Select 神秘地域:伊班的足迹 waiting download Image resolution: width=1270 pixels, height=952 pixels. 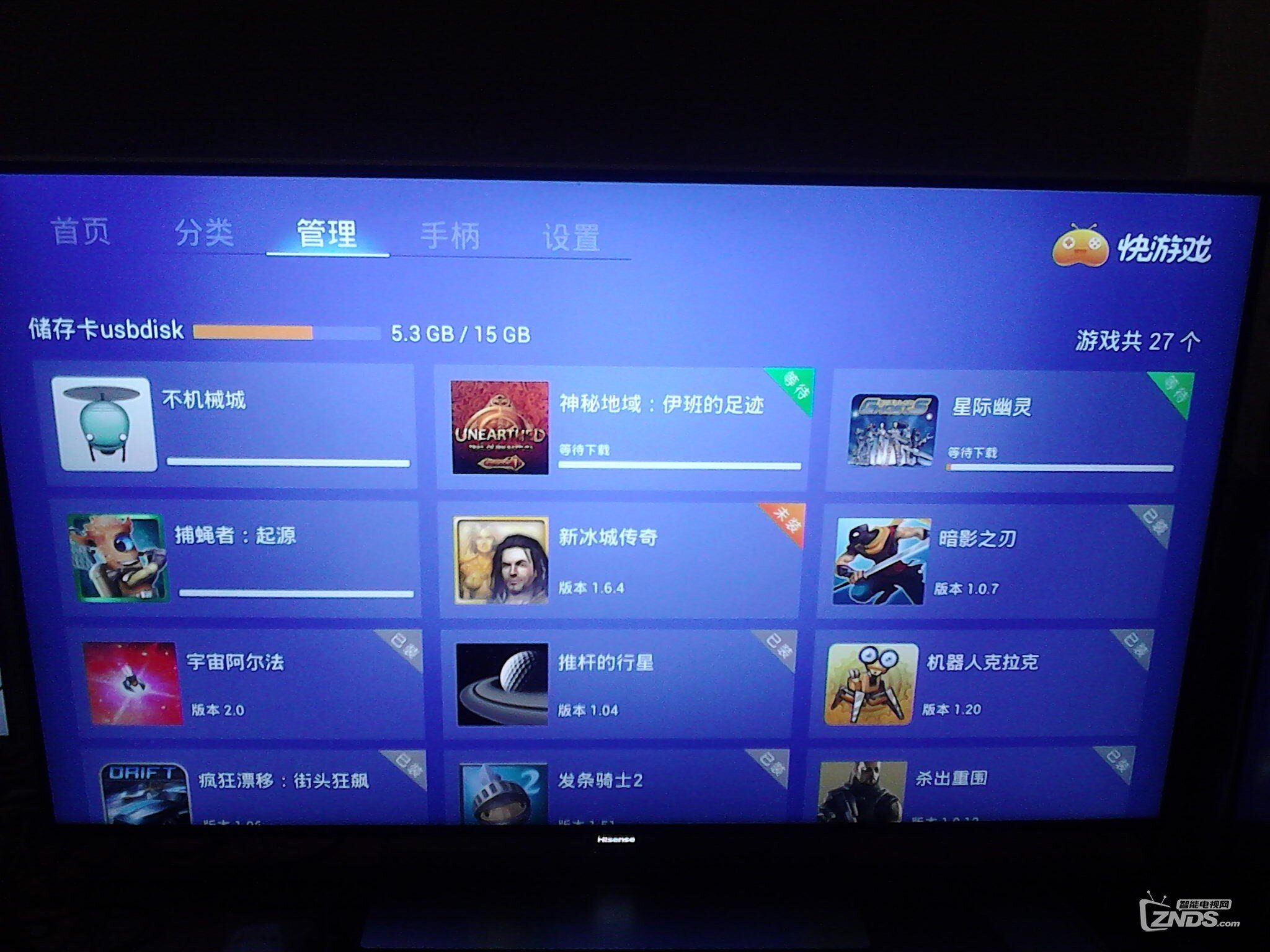pos(623,428)
